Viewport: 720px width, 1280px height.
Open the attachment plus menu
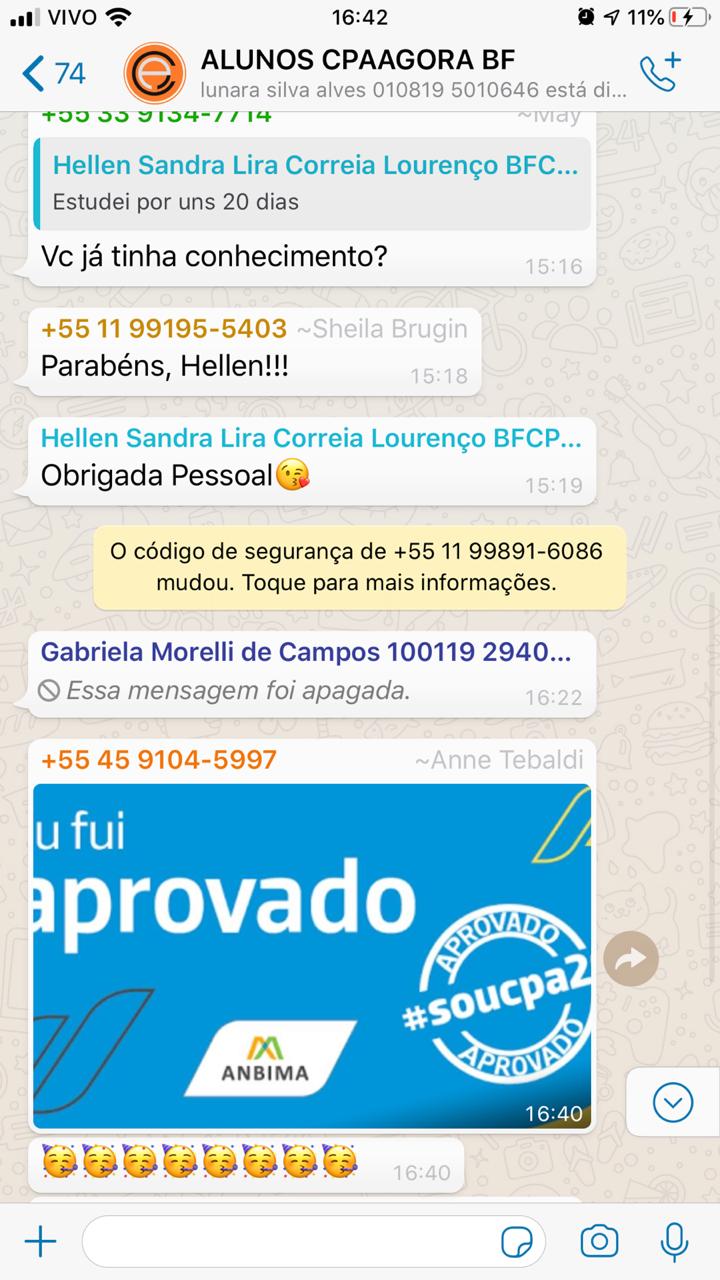point(40,1242)
